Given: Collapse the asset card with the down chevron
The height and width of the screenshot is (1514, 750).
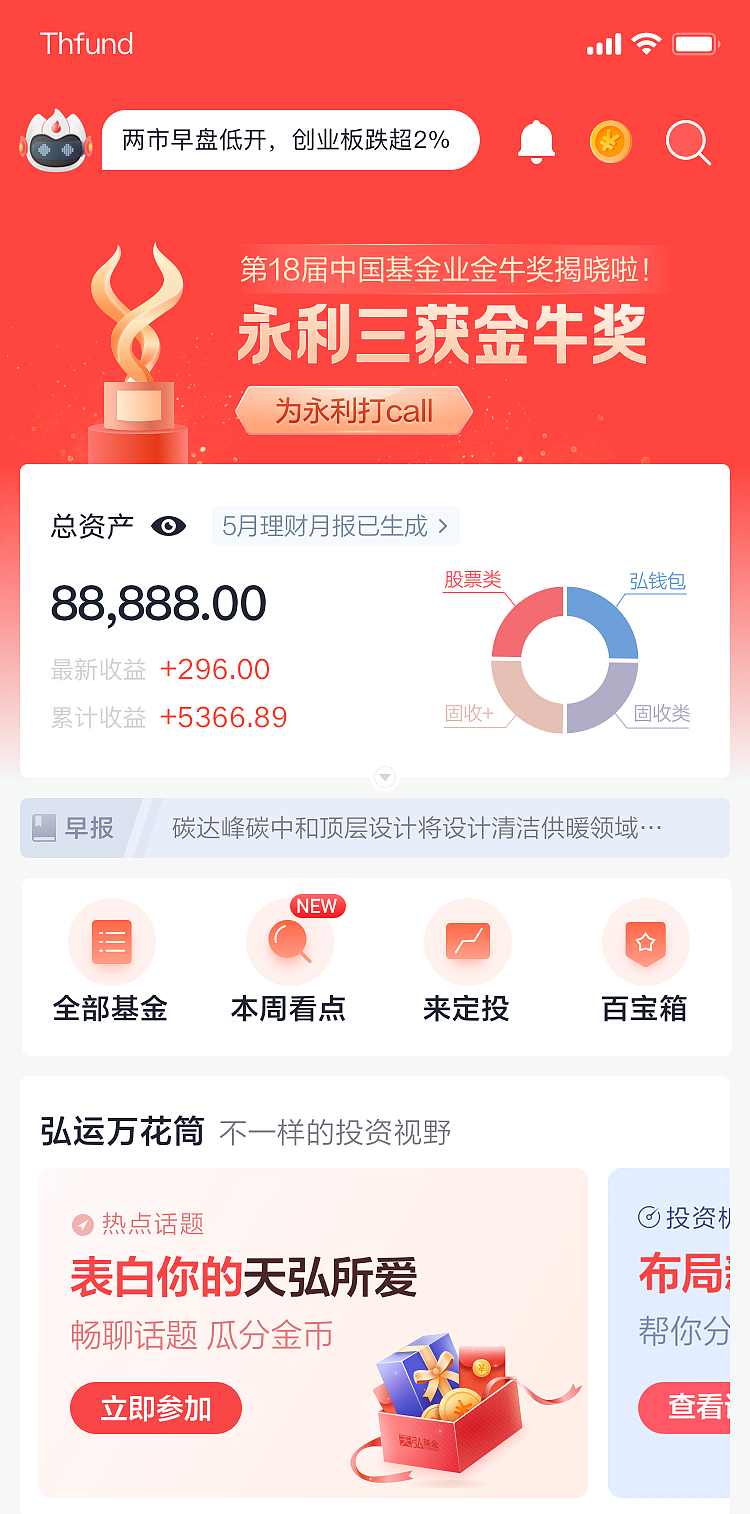Looking at the screenshot, I should (384, 777).
